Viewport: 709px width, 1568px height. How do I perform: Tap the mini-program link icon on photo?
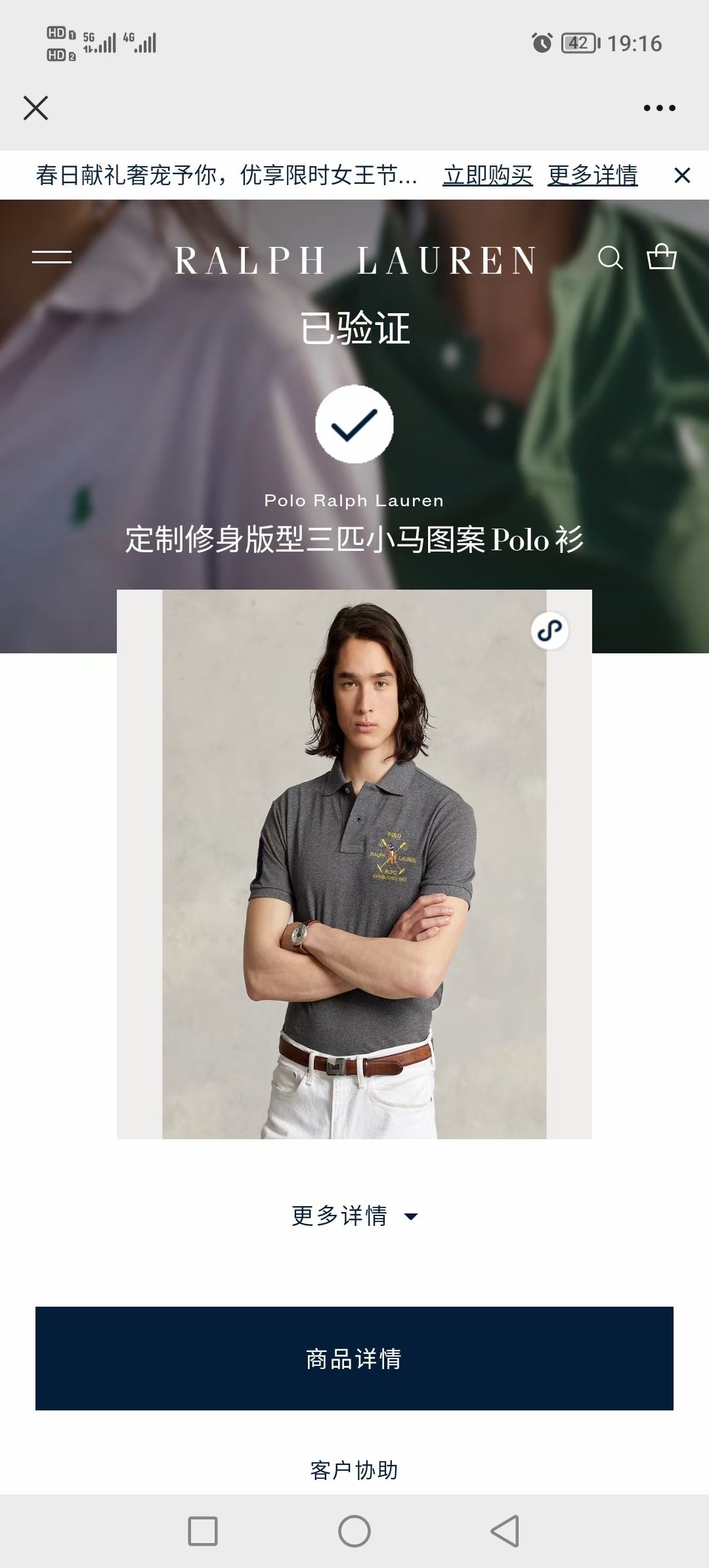(549, 631)
